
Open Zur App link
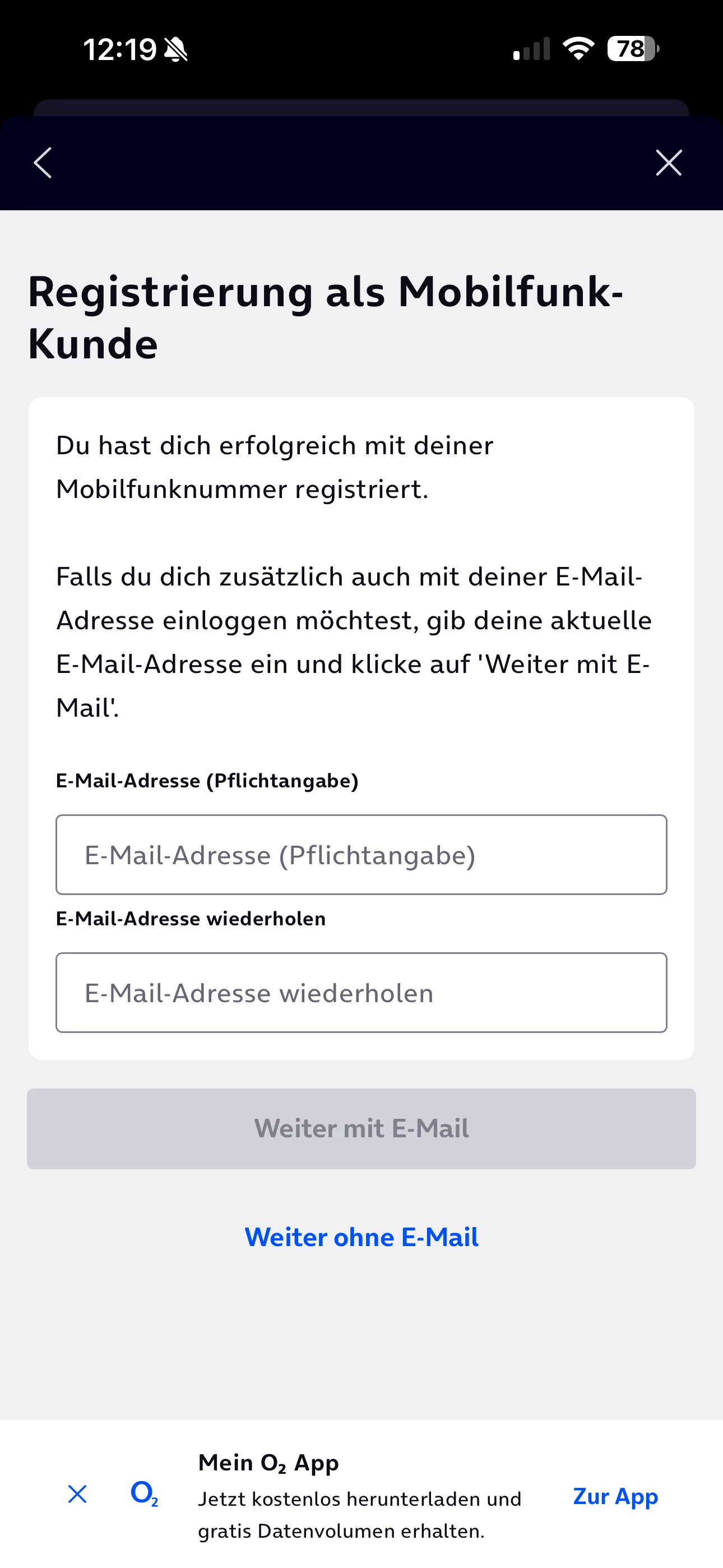point(615,1496)
